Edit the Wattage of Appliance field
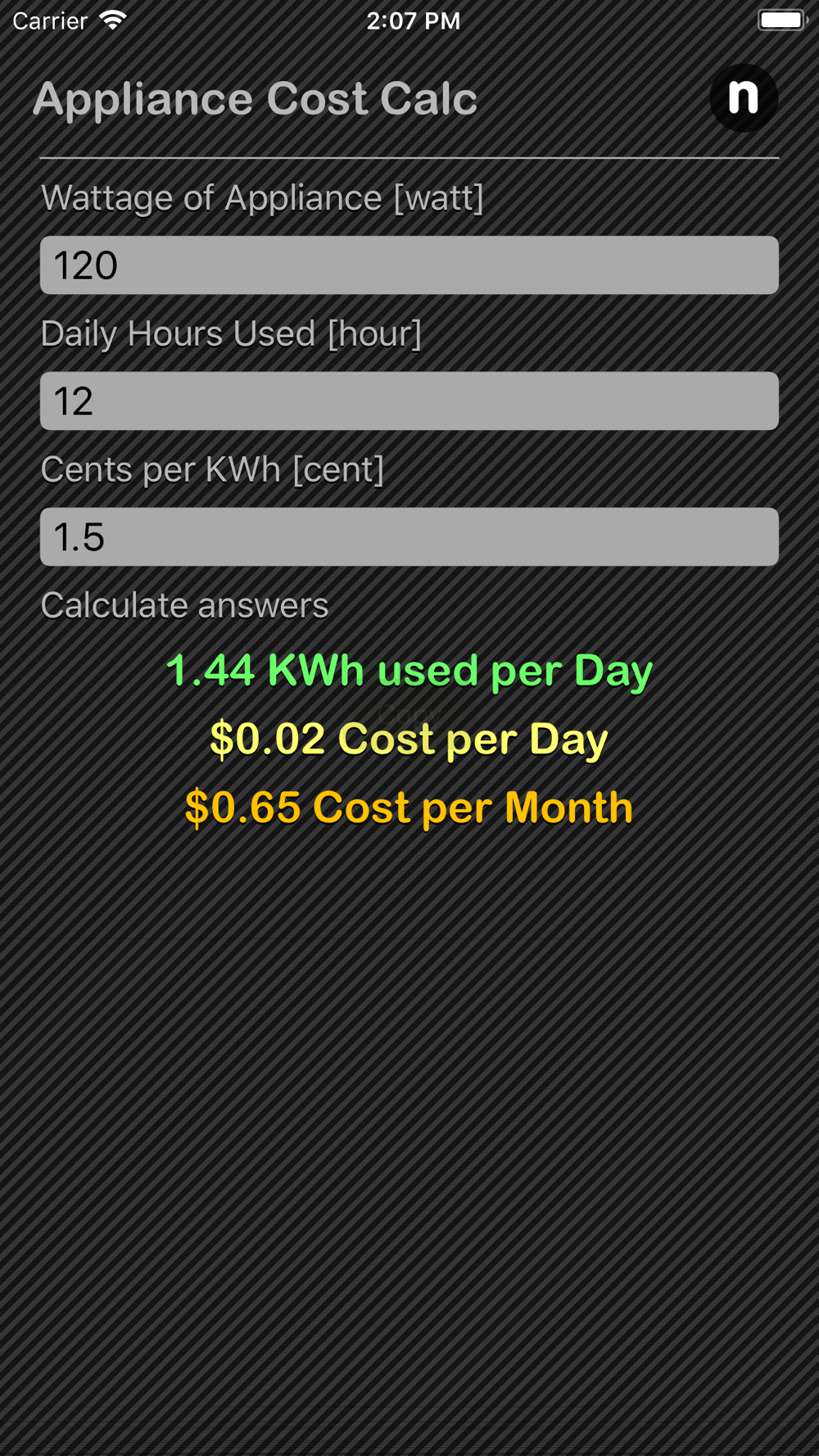 coord(409,265)
